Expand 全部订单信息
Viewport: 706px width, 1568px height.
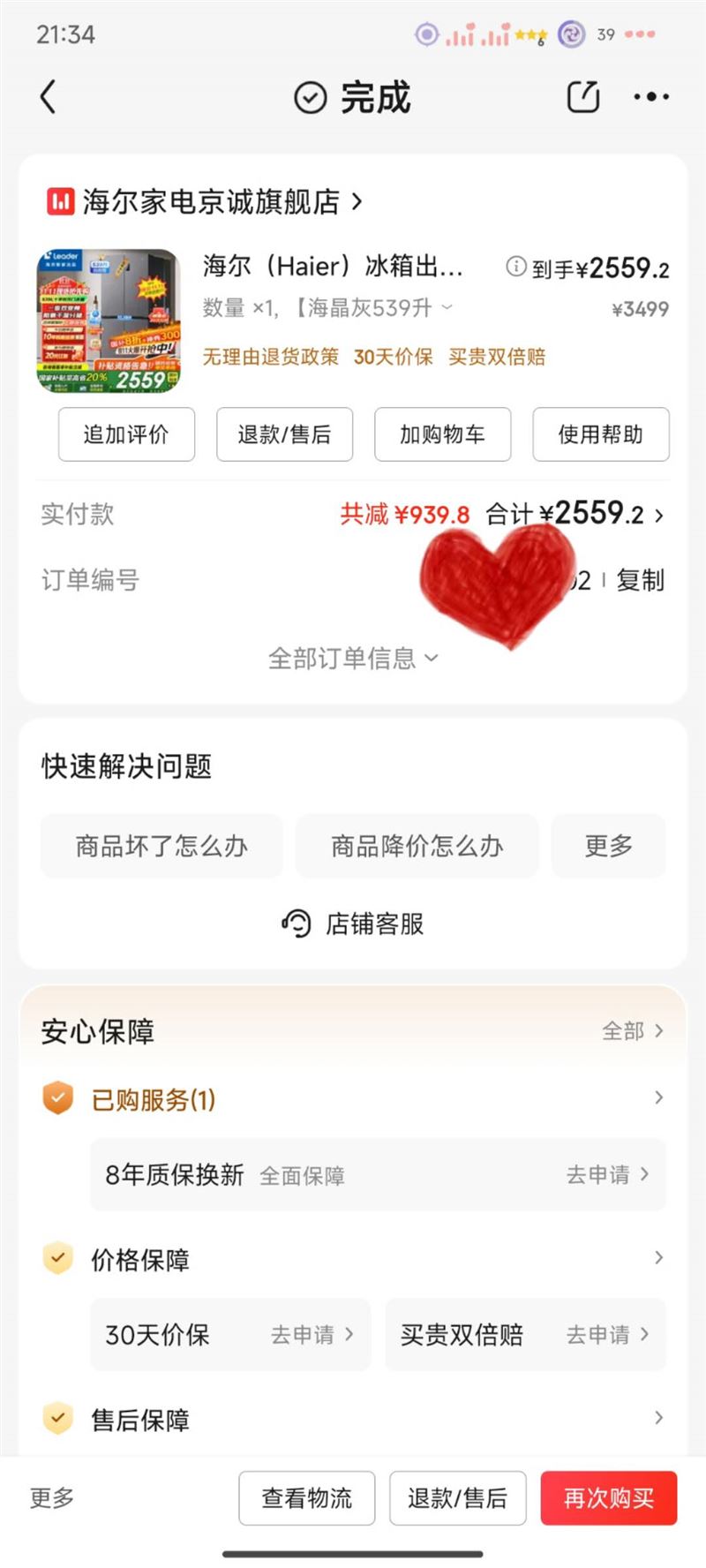pyautogui.click(x=352, y=658)
